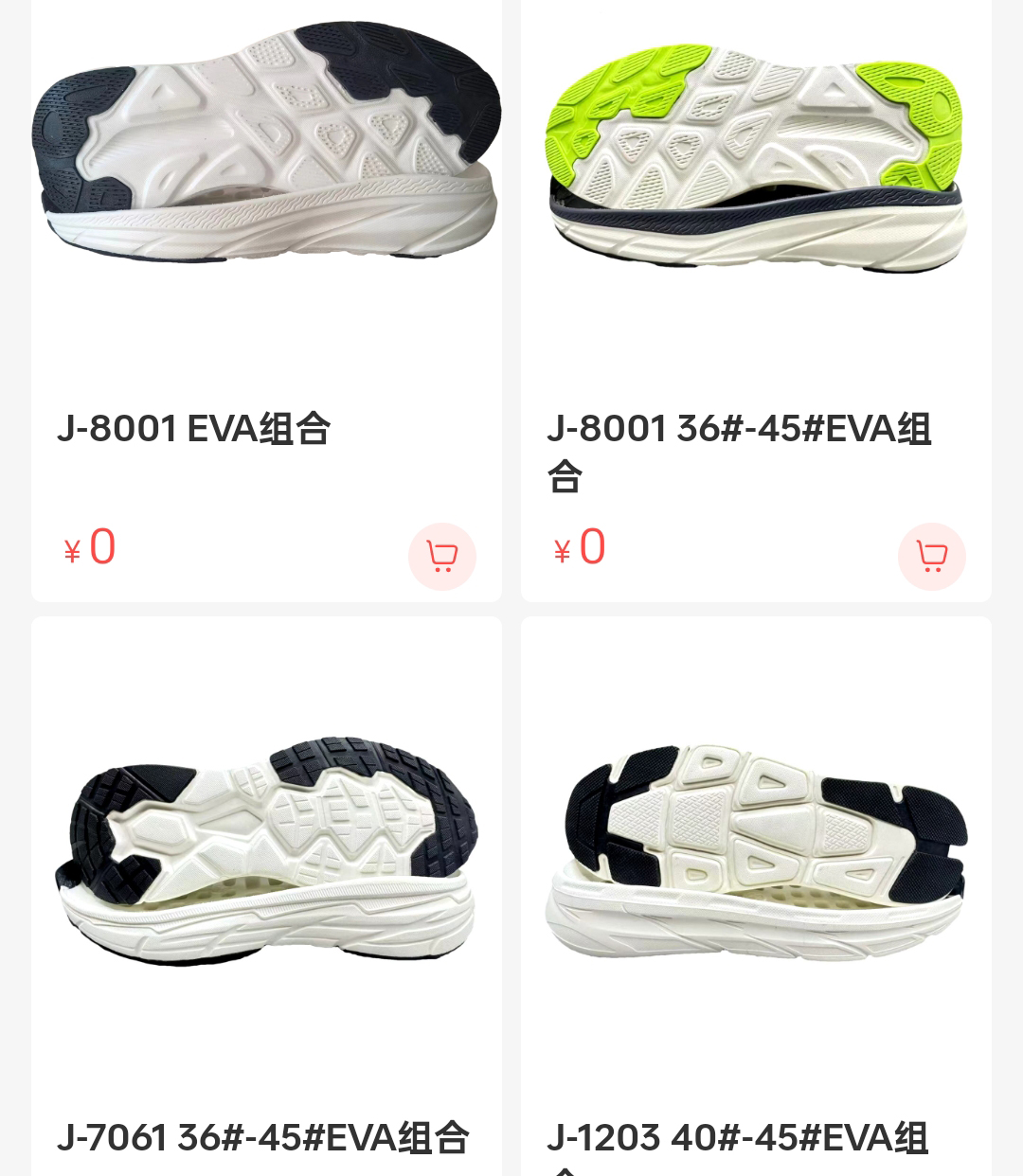View the J-7061 36#-45#EVA组合 sole
1023x1176 pixels.
[266, 852]
